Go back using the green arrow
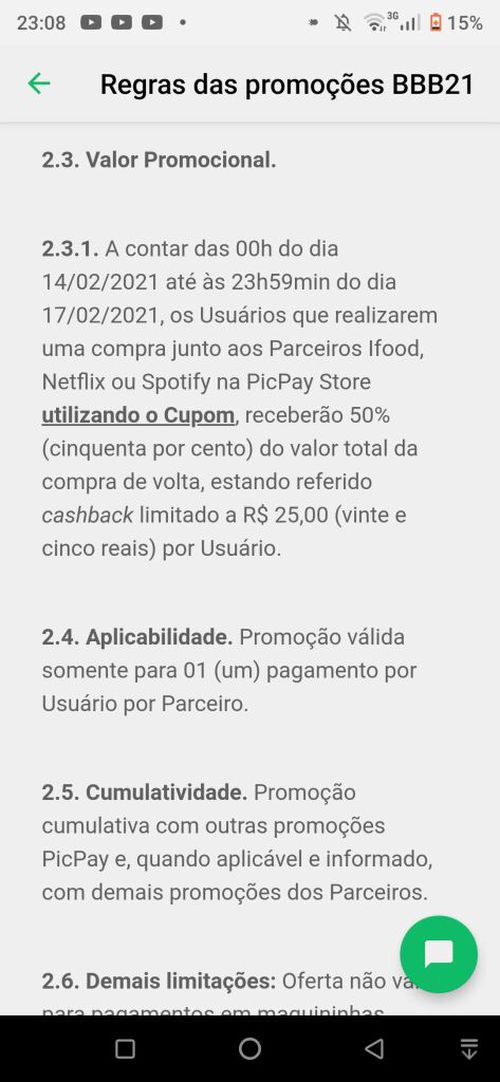Screen dimensions: 500x1082 coord(39,83)
